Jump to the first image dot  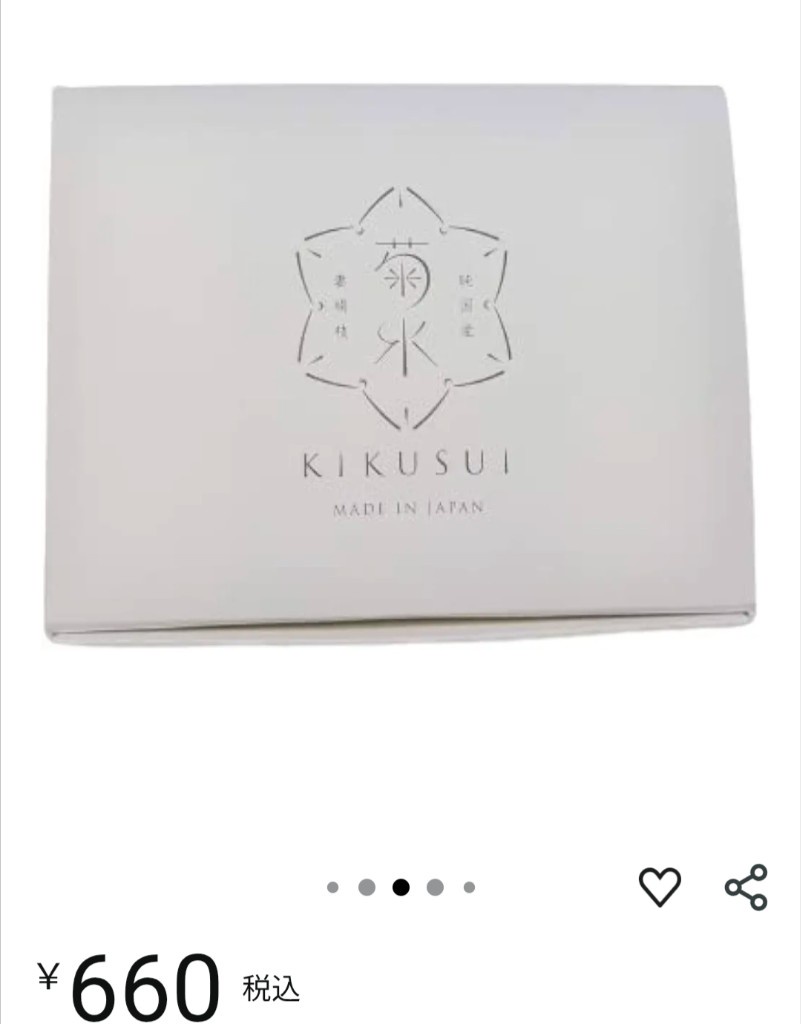(333, 887)
